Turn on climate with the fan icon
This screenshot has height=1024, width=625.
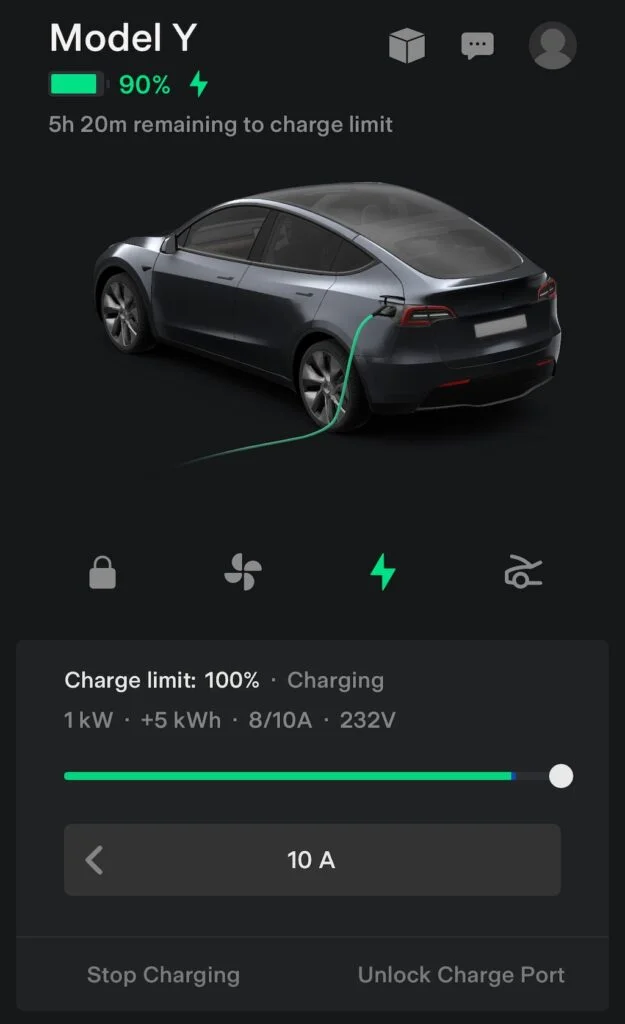(243, 572)
